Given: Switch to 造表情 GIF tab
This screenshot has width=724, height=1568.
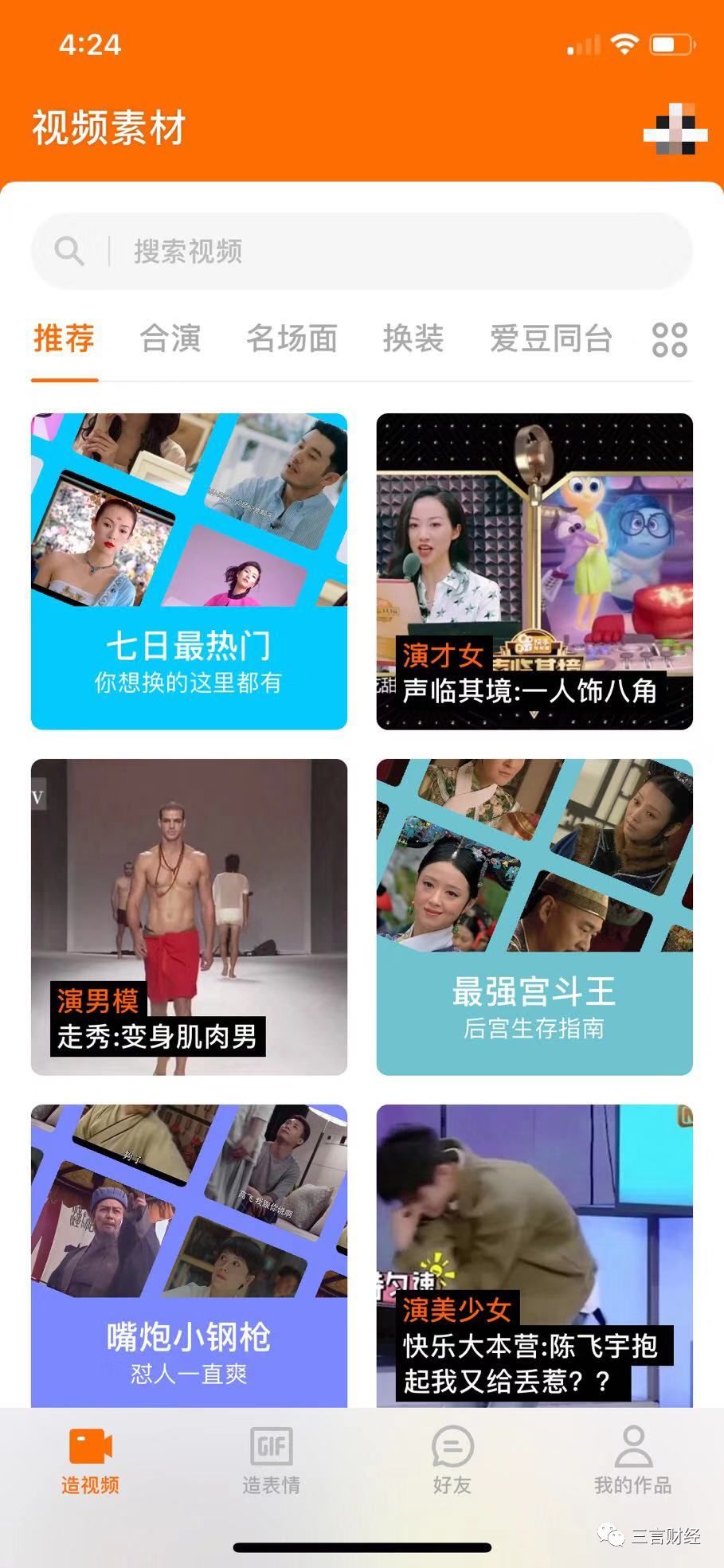Looking at the screenshot, I should [271, 1461].
